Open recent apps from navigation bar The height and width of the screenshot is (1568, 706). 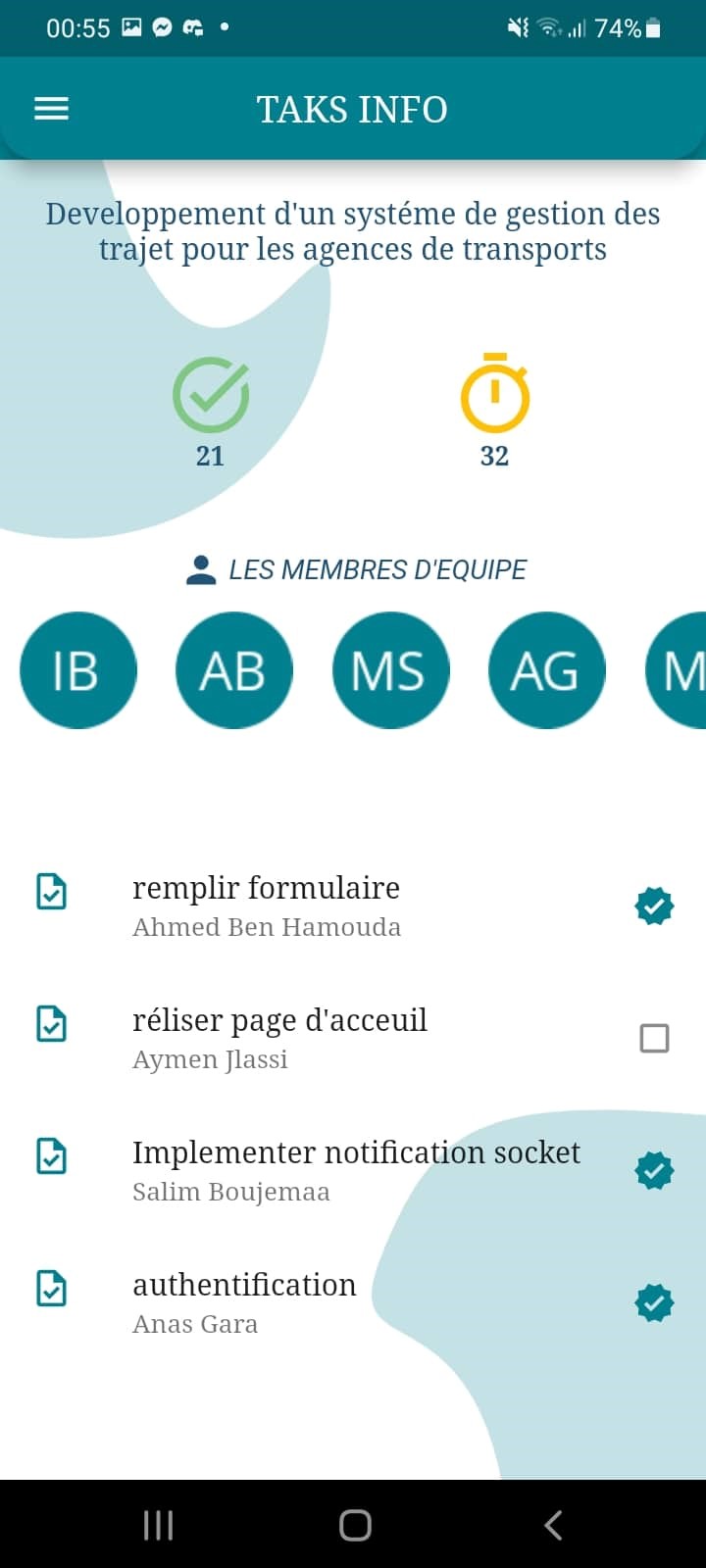(x=158, y=1525)
